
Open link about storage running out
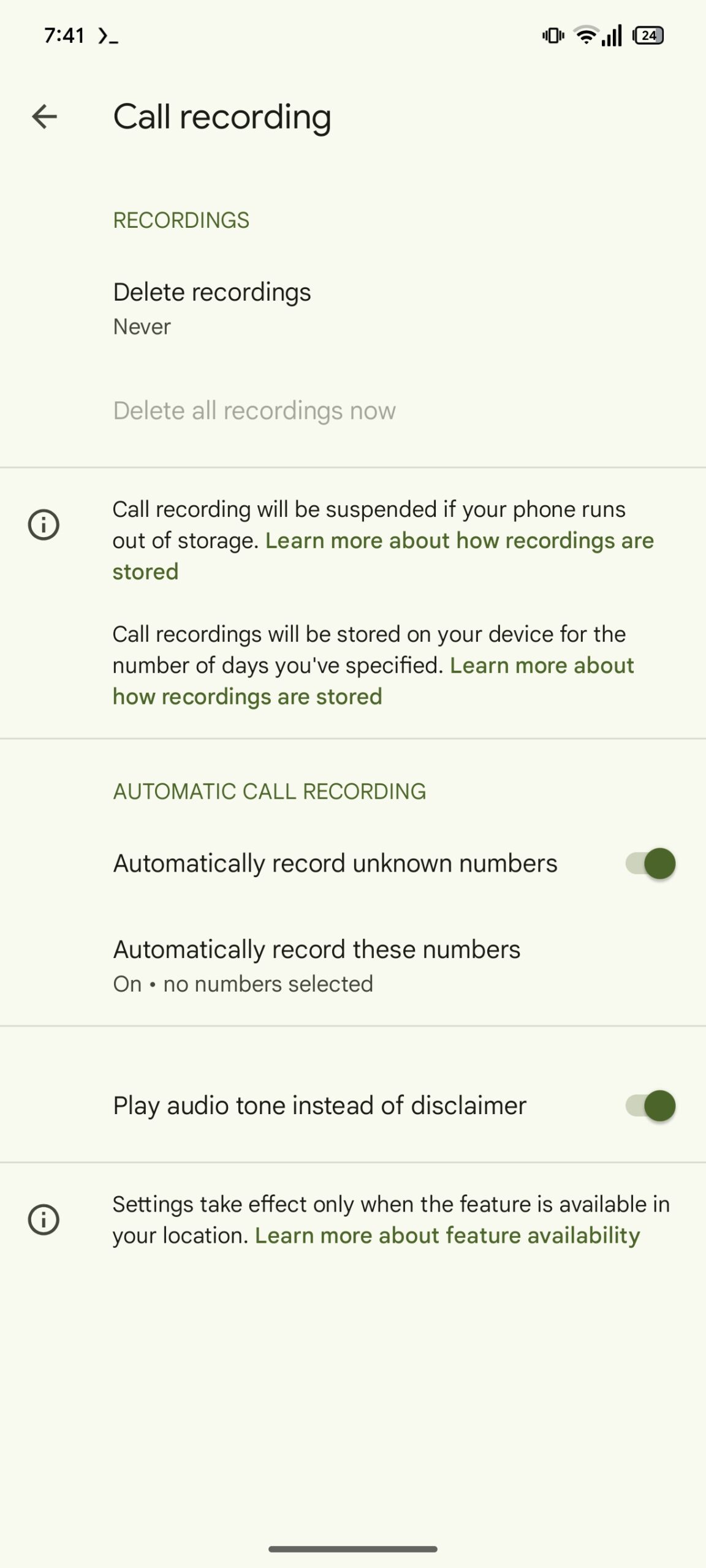click(459, 541)
